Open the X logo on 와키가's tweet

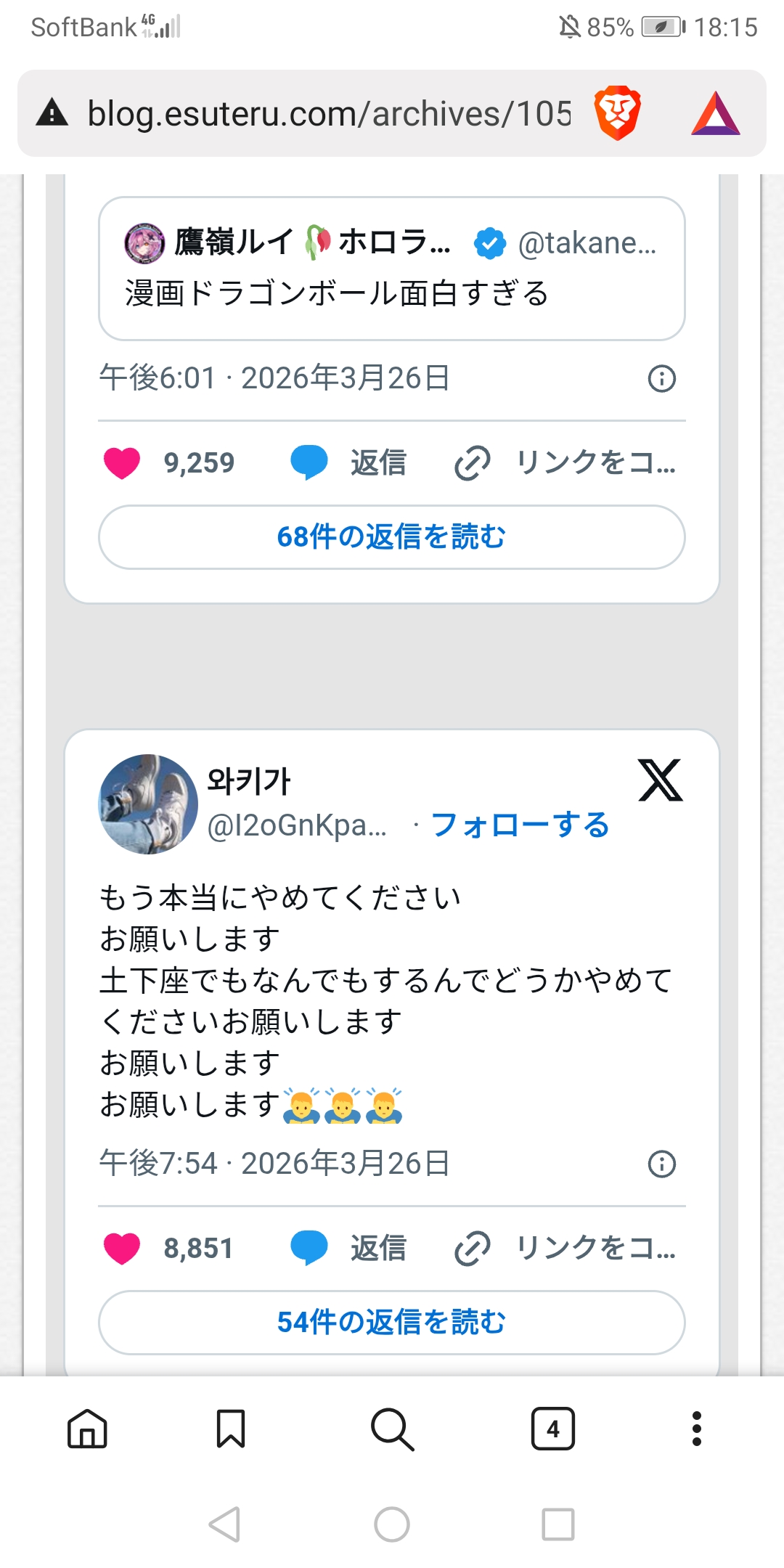[x=660, y=780]
